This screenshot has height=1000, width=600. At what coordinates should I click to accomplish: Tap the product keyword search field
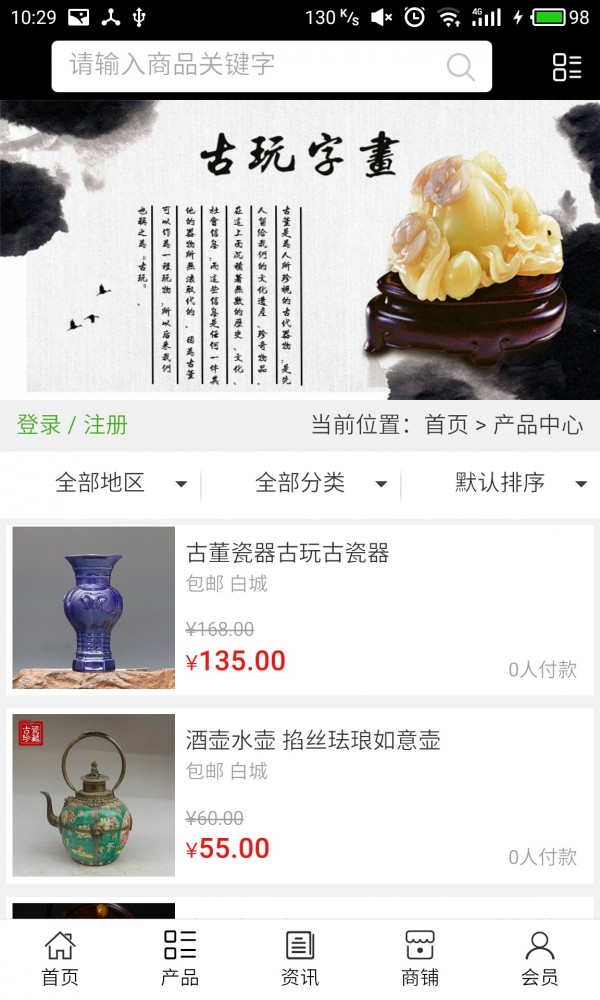pos(250,66)
